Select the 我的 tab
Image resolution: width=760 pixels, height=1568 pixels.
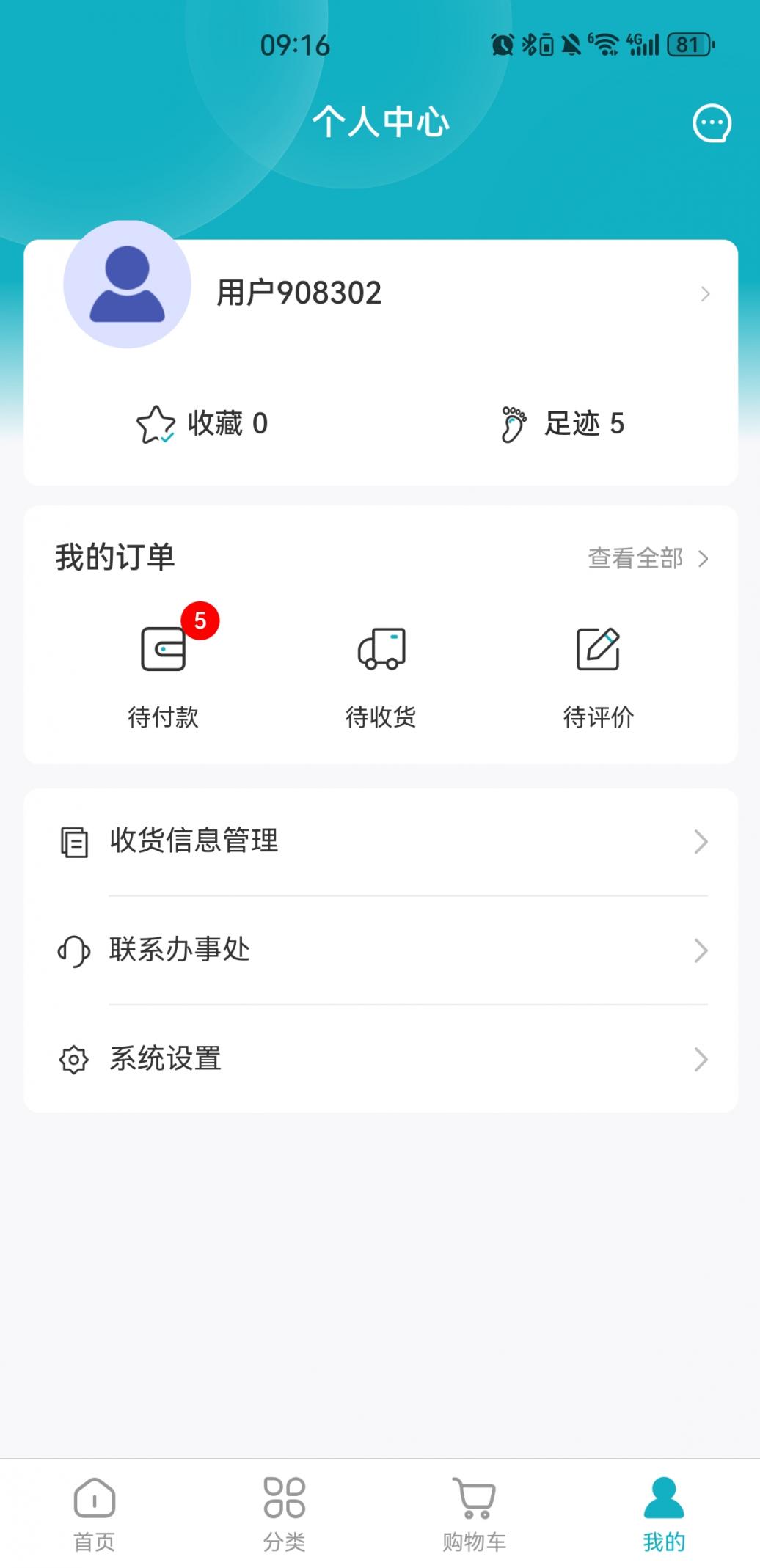664,1514
